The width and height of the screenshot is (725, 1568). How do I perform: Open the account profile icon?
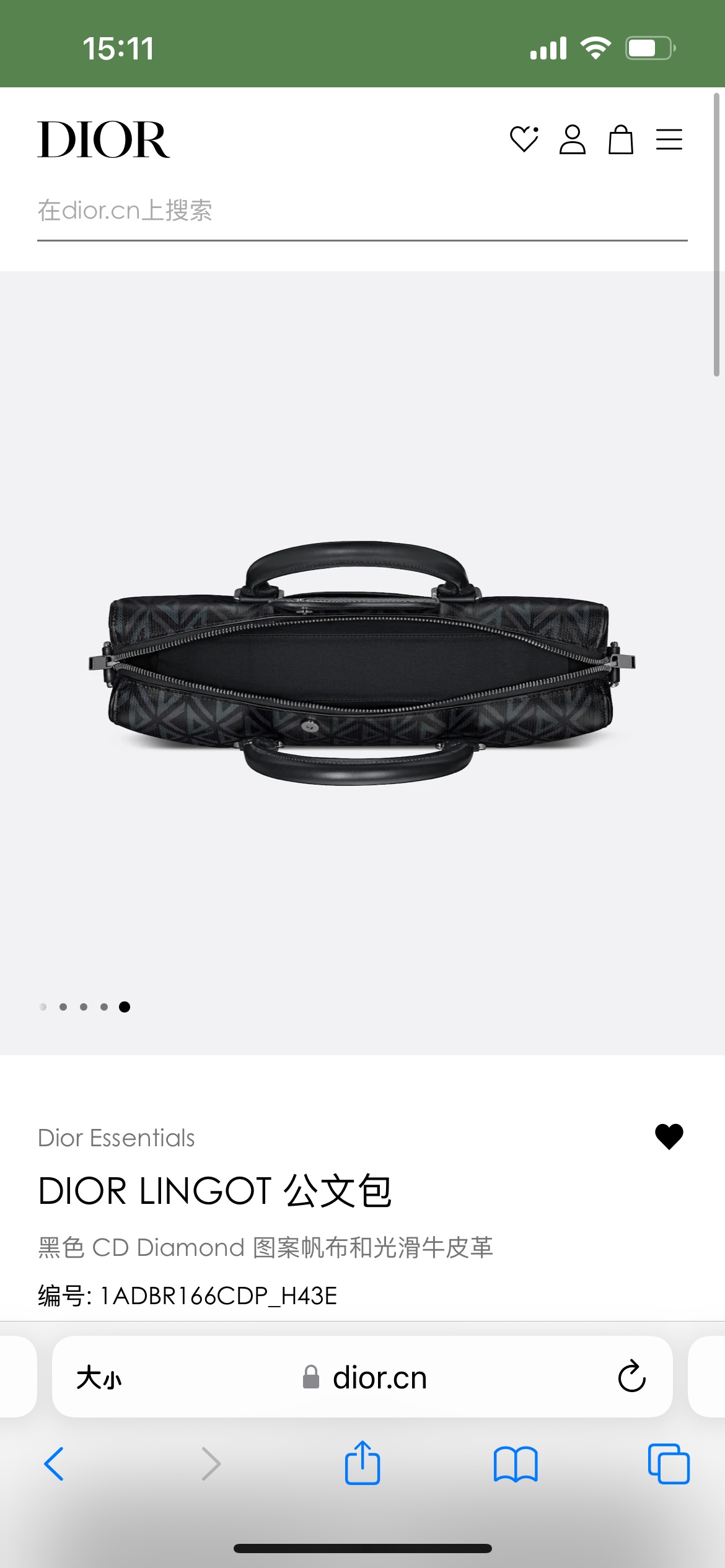[x=572, y=139]
